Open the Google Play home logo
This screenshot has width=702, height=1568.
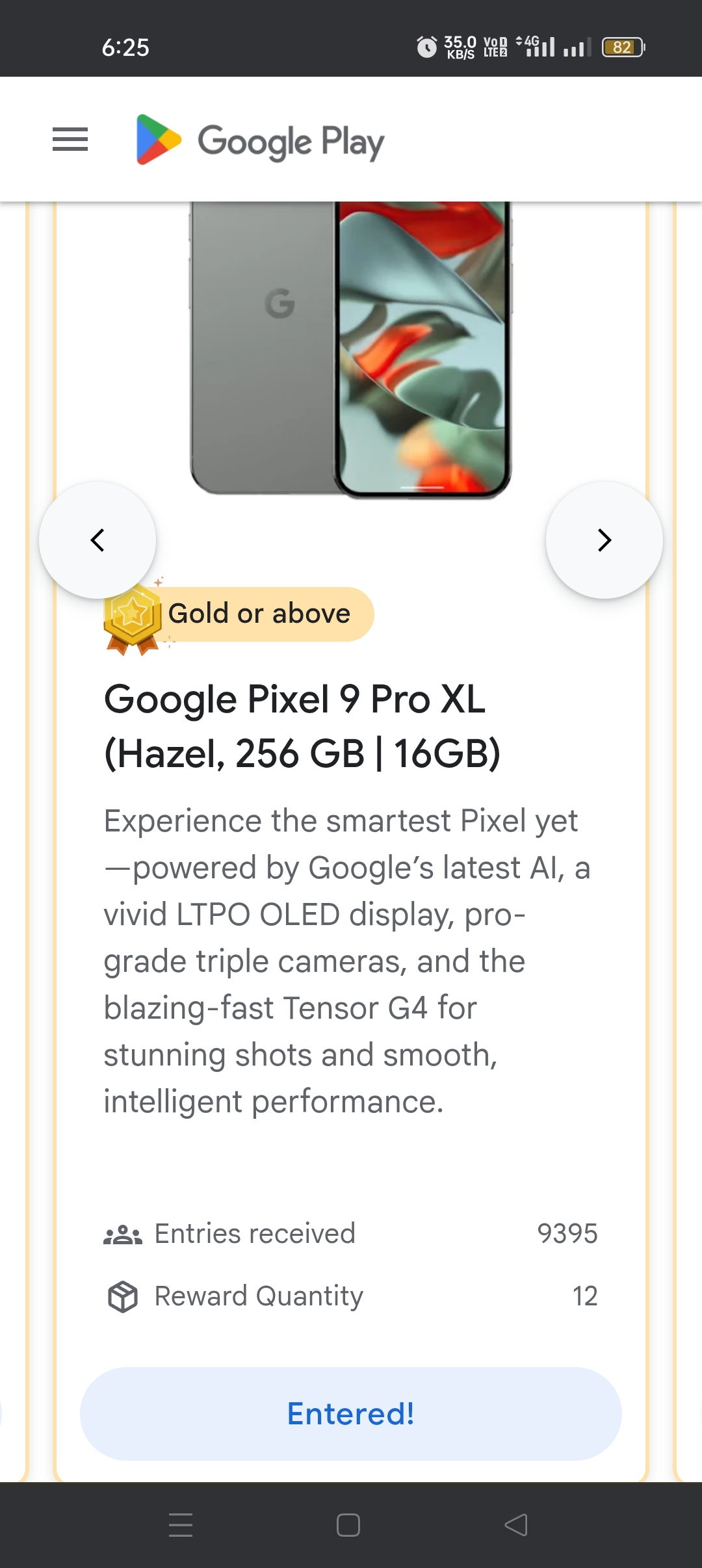[x=260, y=140]
